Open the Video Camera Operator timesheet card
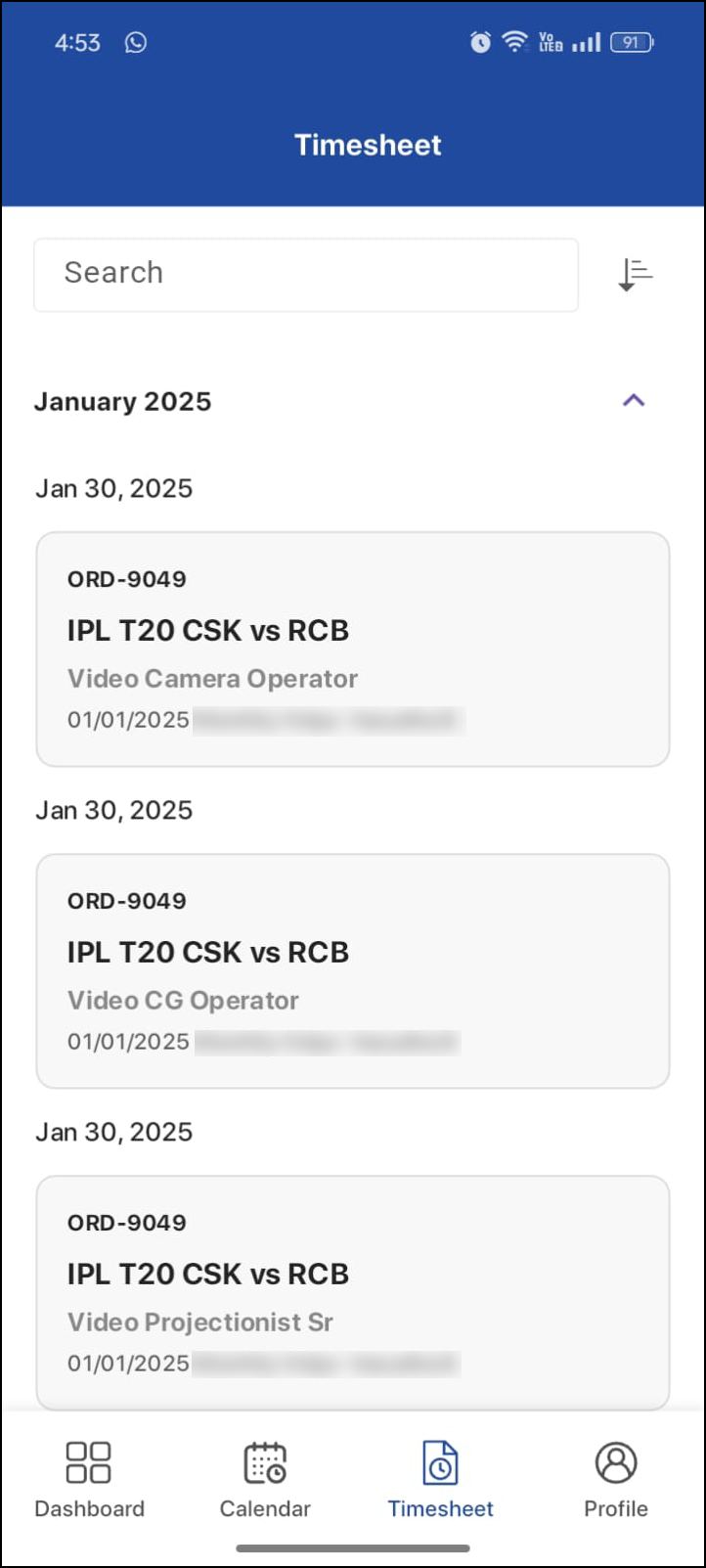 click(352, 649)
